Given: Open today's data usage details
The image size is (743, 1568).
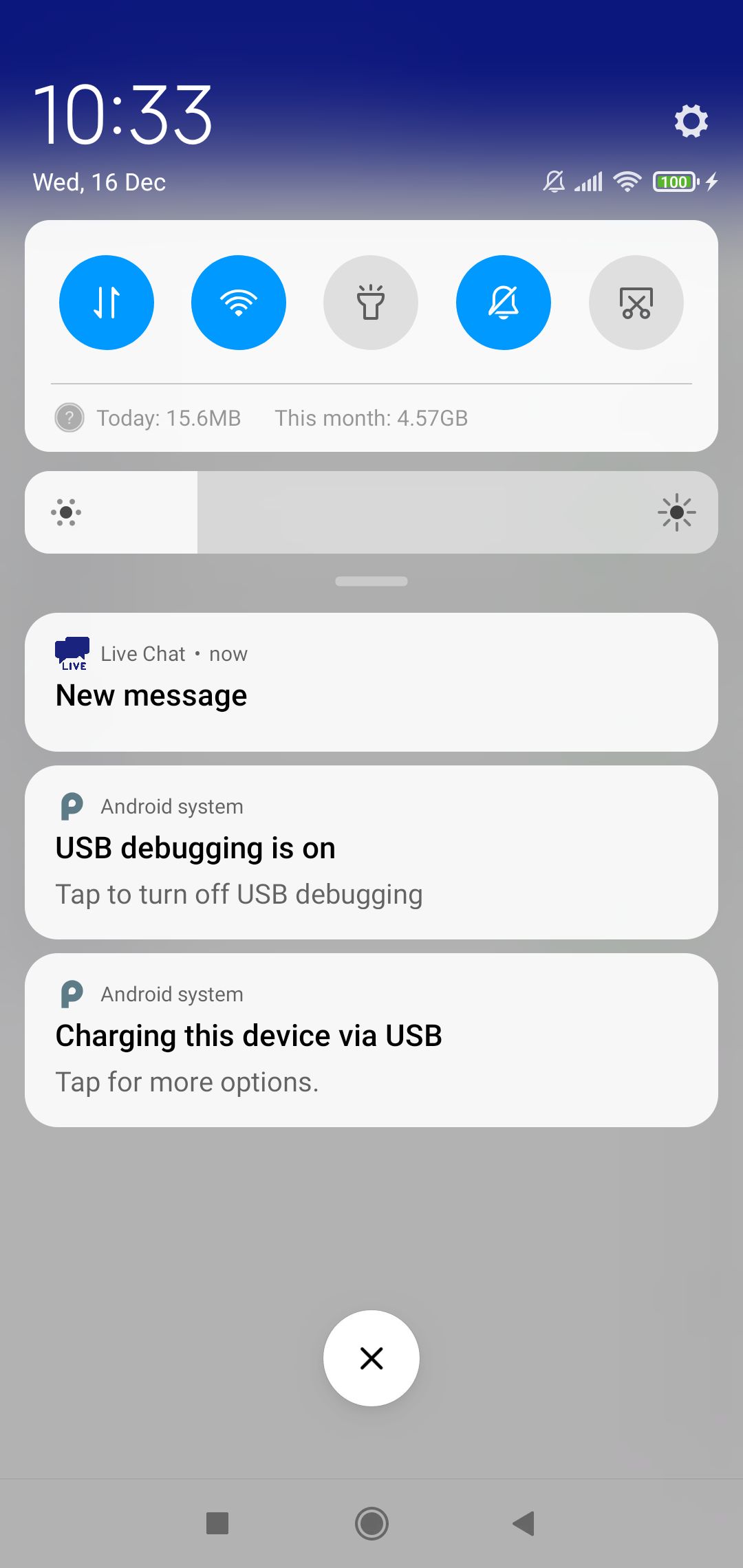Looking at the screenshot, I should click(x=169, y=418).
